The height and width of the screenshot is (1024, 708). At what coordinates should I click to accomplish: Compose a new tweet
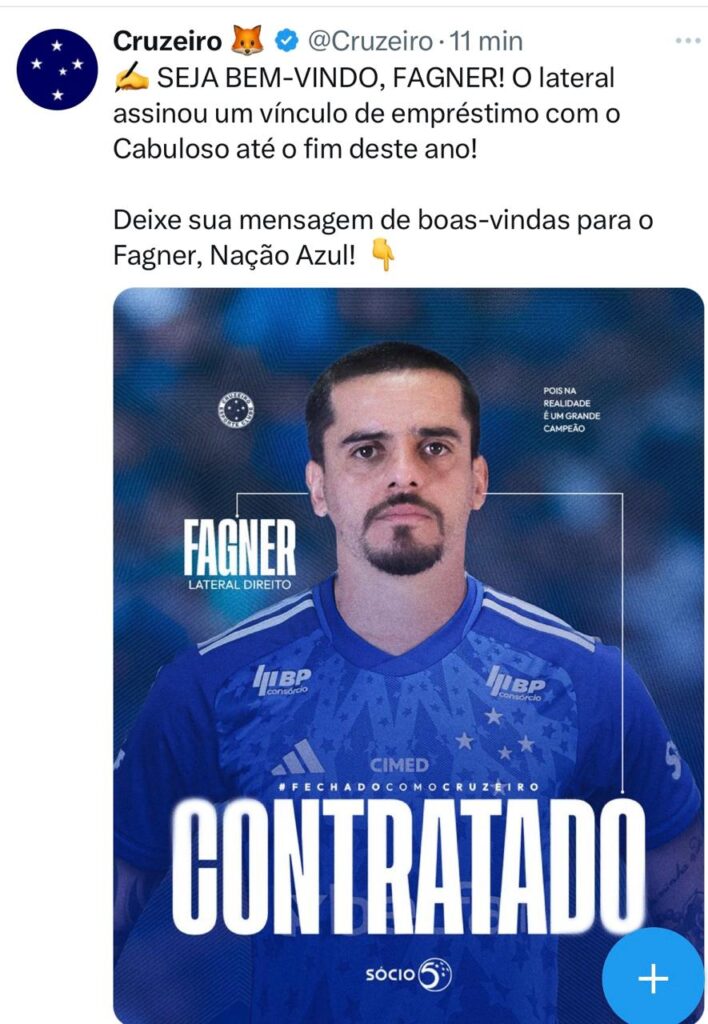click(652, 977)
